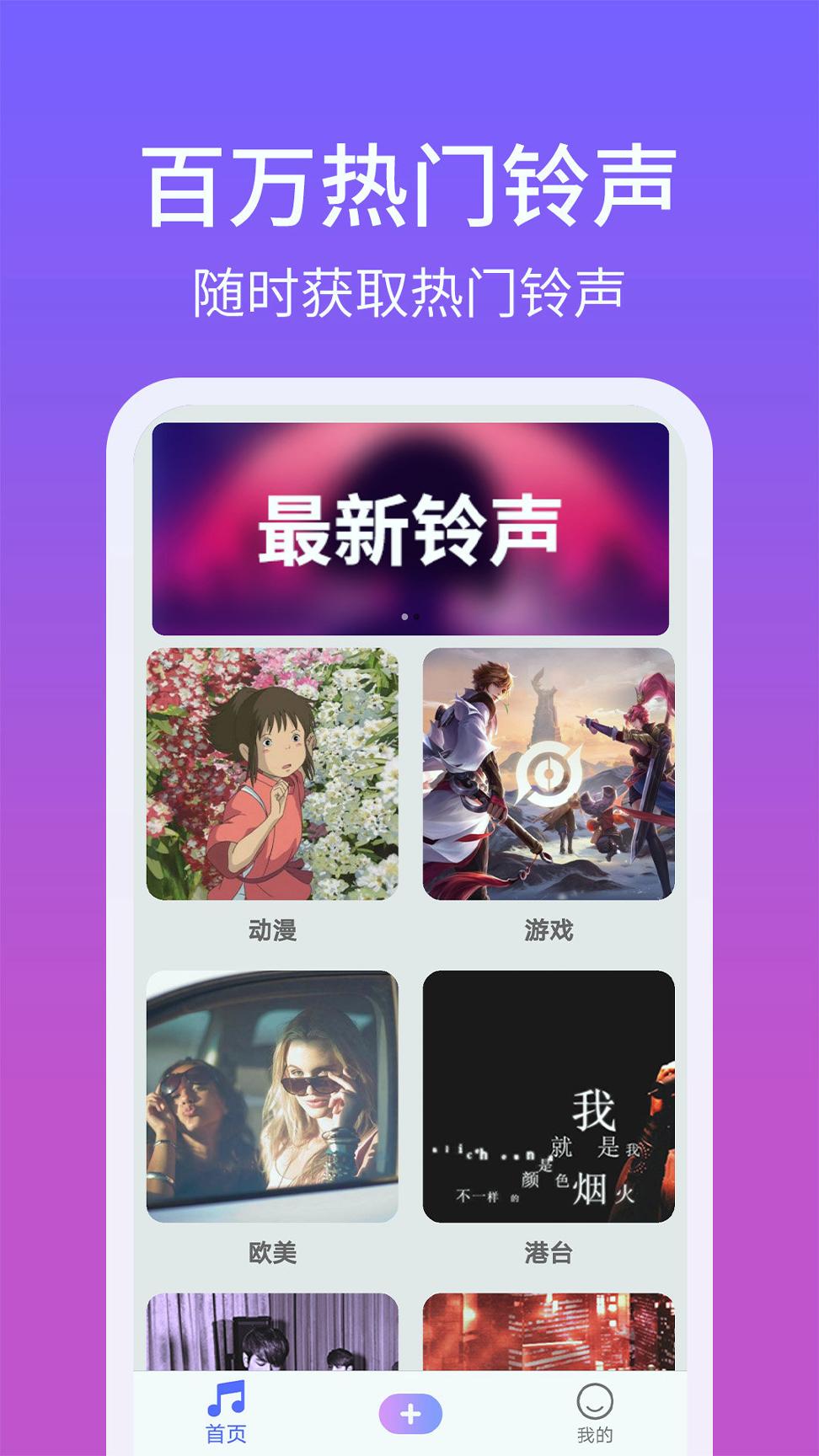This screenshot has width=819, height=1456.
Task: Open the 最新铃声 latest ringtones banner
Action: 409,527
